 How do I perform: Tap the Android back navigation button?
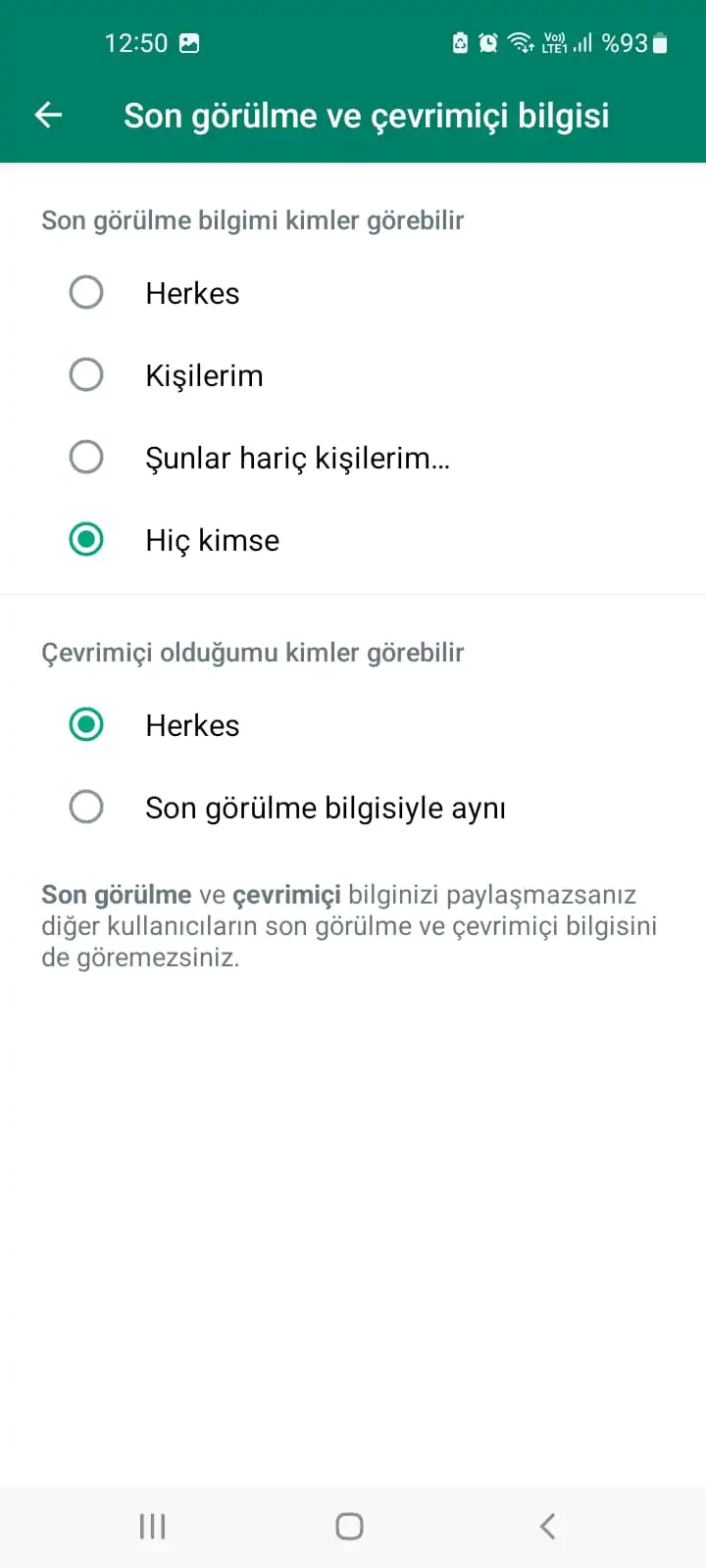546,1526
